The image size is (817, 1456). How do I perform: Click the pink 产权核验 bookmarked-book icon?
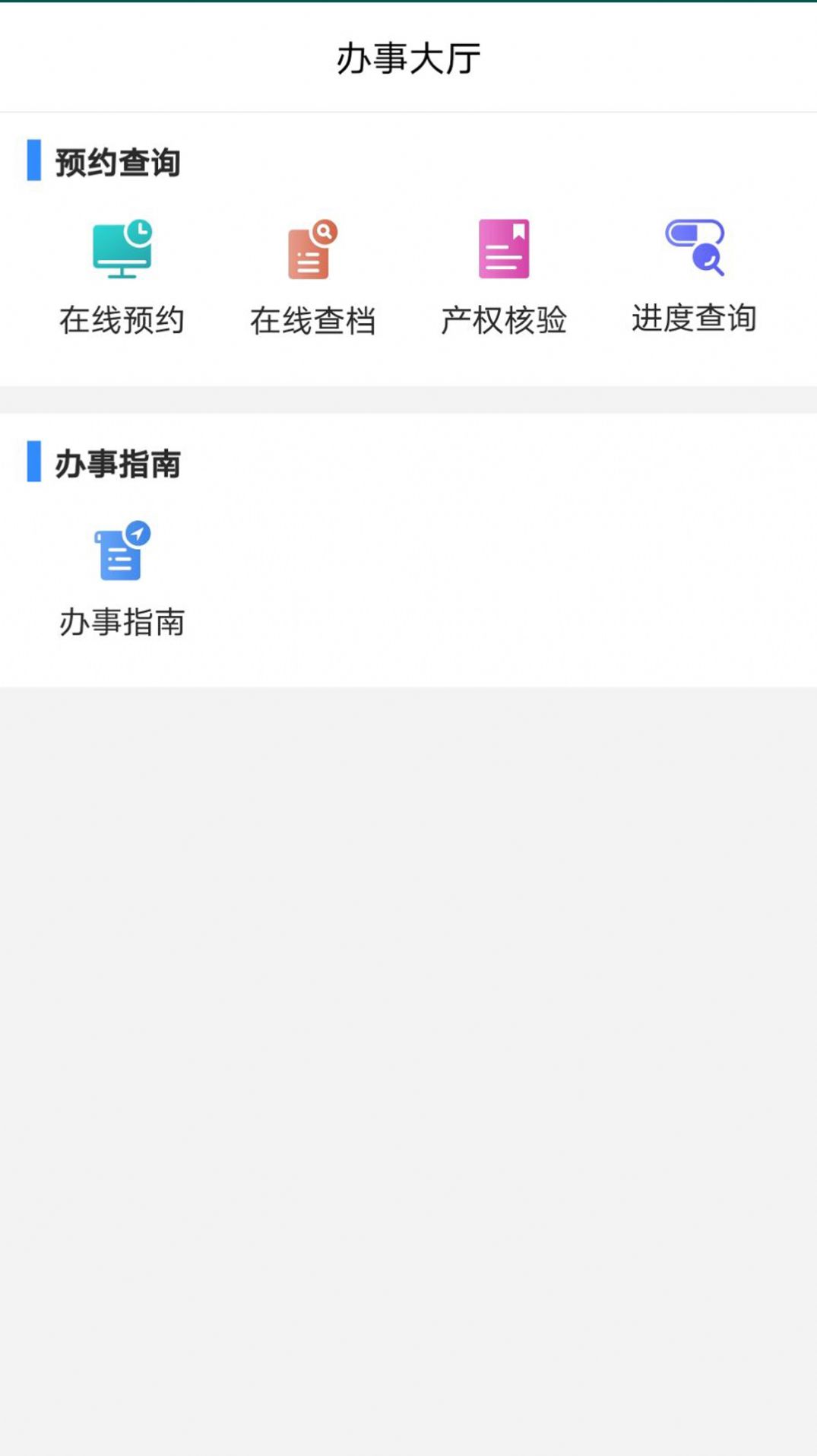[x=505, y=249]
